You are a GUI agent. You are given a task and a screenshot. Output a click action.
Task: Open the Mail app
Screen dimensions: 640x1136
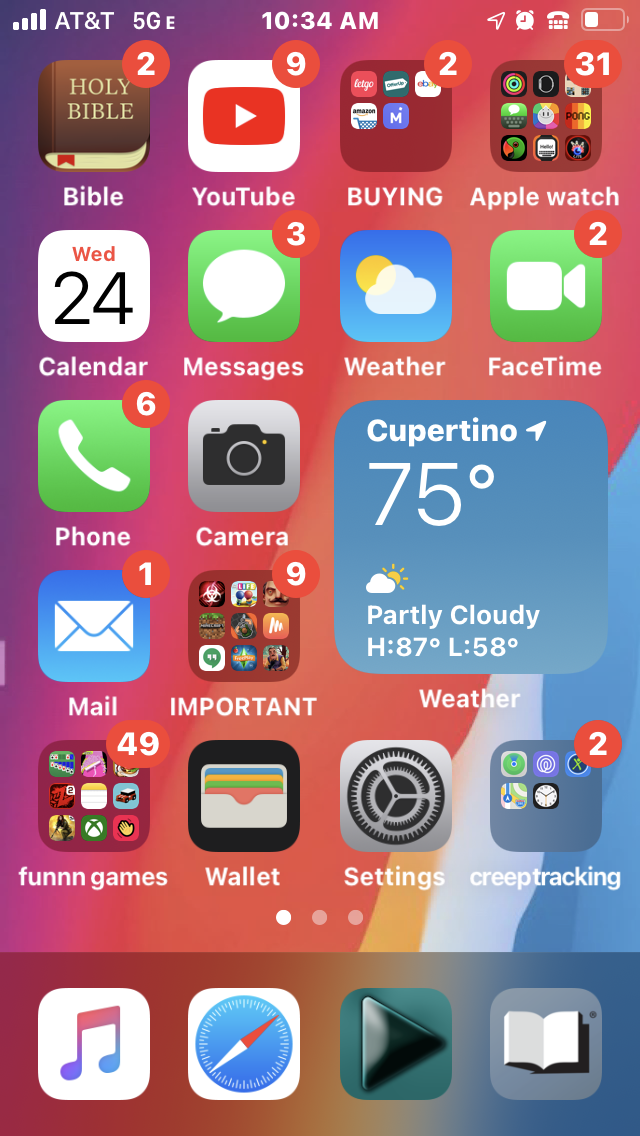click(94, 626)
